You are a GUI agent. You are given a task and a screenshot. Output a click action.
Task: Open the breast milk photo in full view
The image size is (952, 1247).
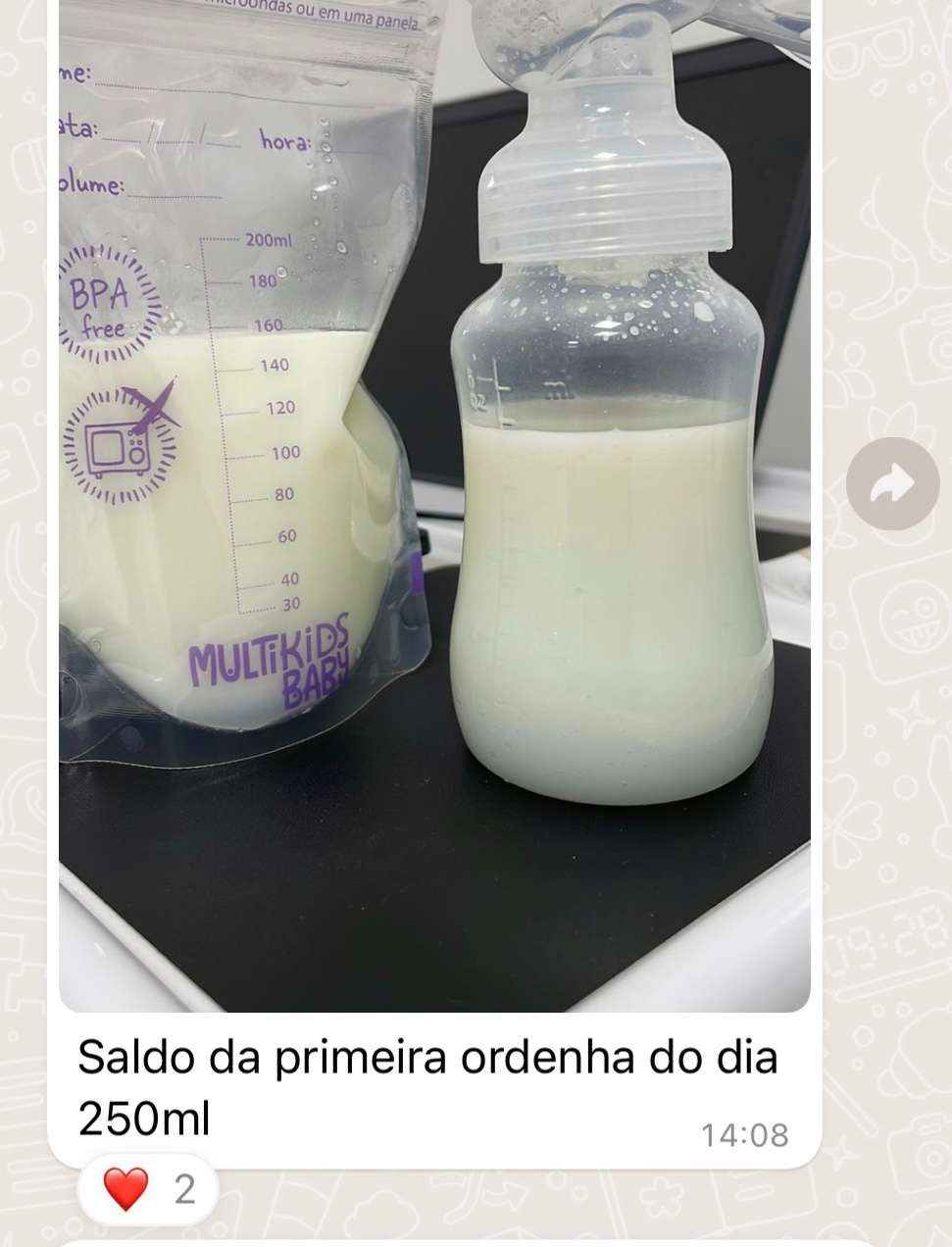[434, 505]
